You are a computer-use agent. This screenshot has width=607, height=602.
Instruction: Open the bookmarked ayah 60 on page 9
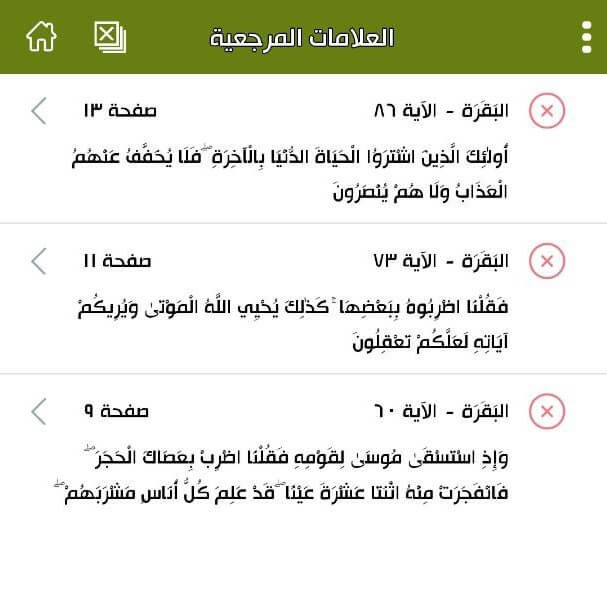(x=38, y=411)
